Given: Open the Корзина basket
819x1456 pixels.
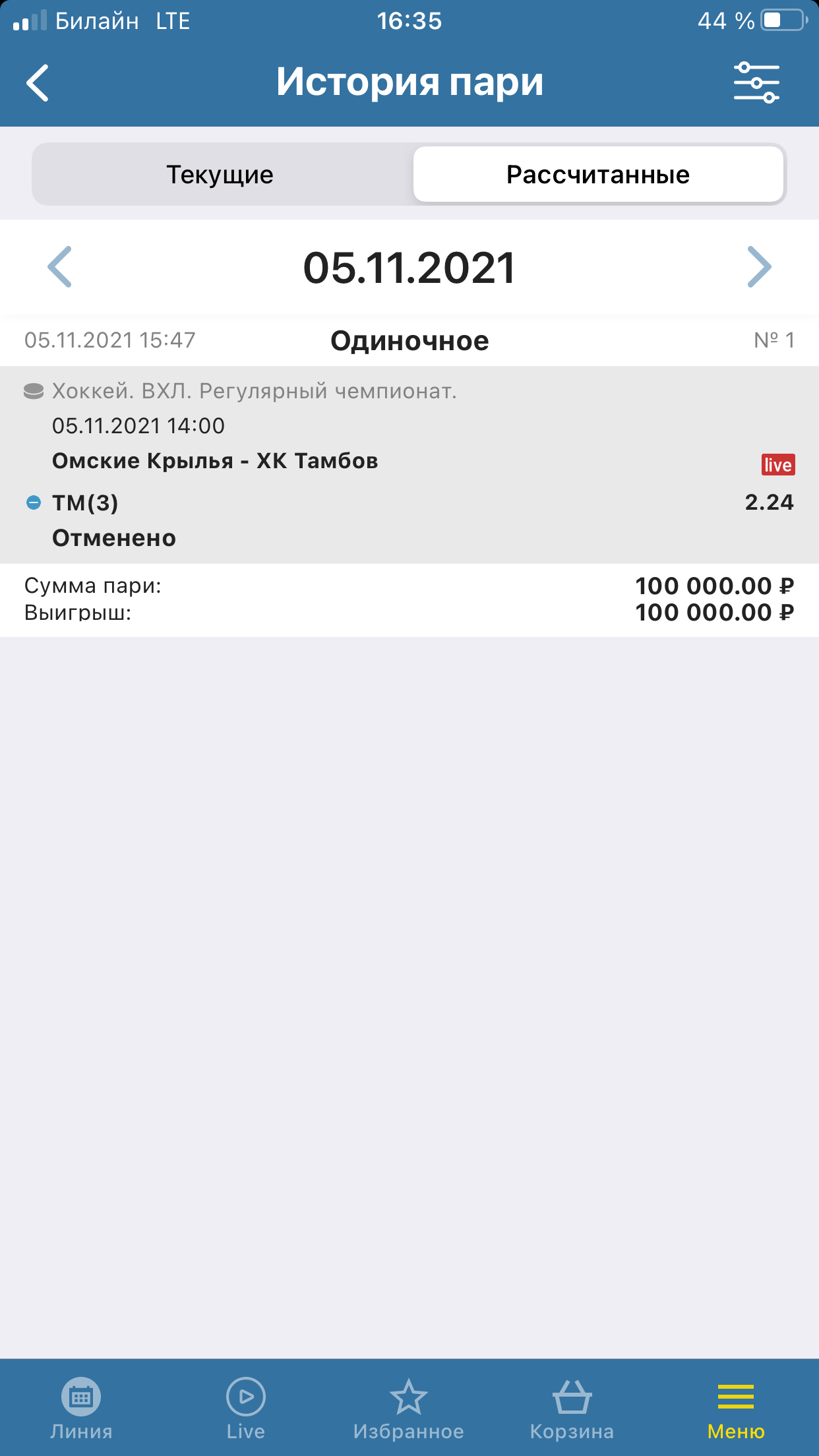Looking at the screenshot, I should [x=572, y=1409].
